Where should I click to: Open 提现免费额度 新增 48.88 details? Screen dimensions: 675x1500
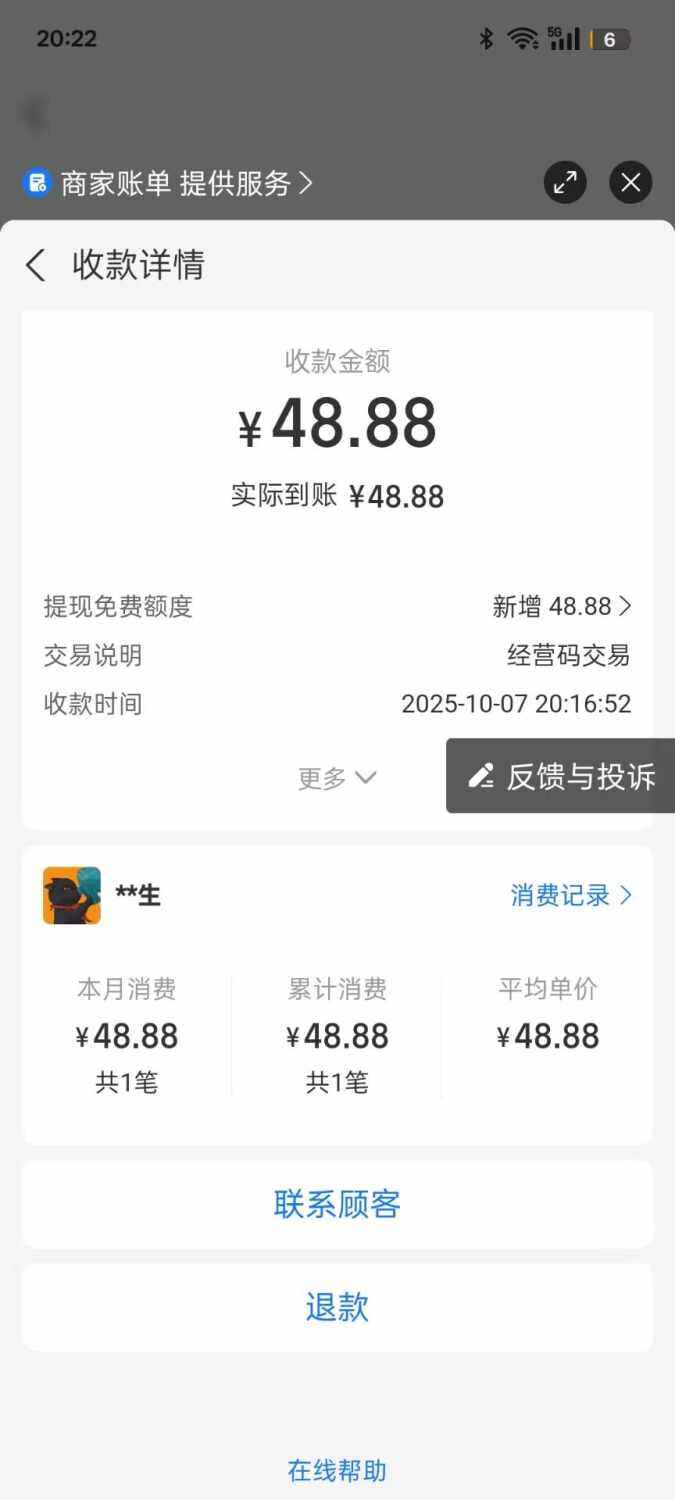[x=562, y=606]
